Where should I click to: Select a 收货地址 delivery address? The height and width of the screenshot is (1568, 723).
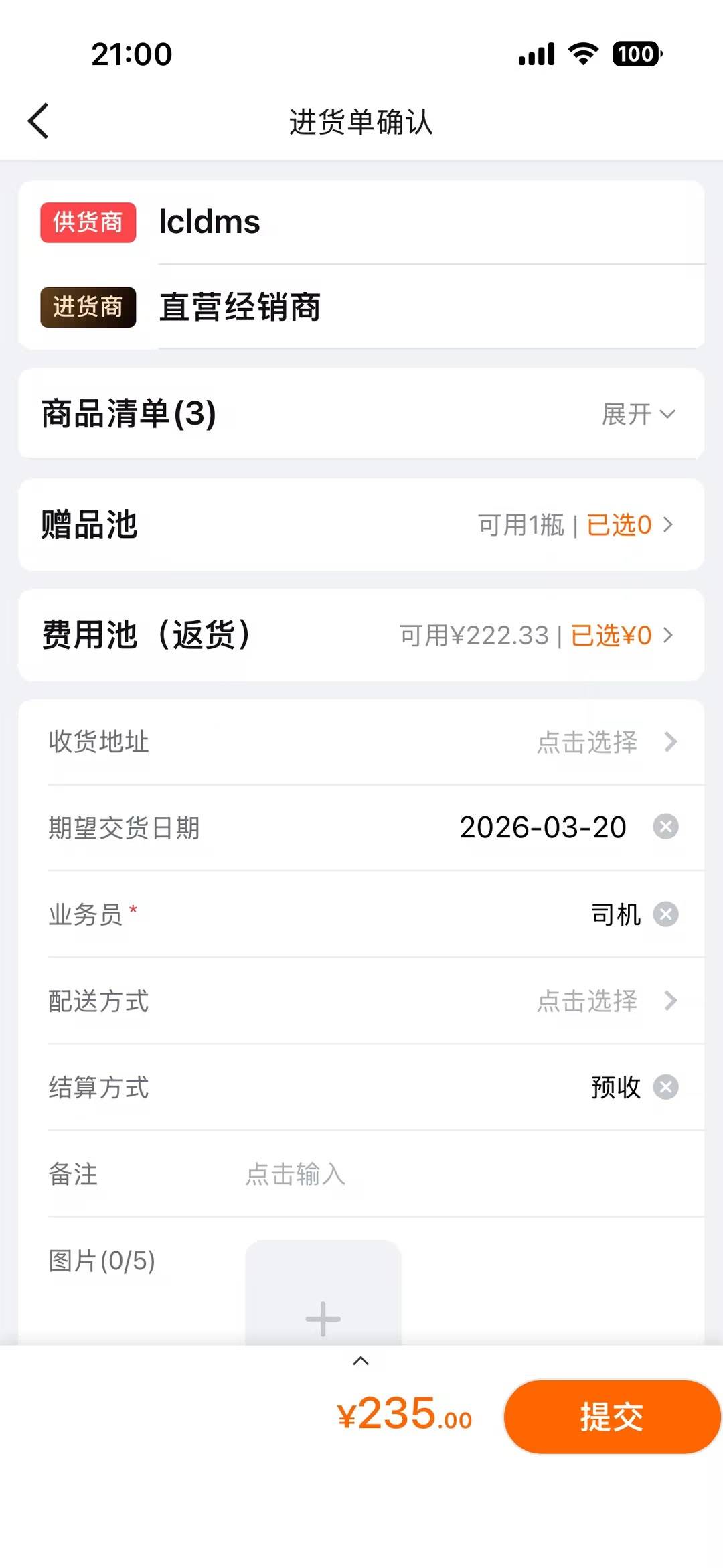[606, 742]
